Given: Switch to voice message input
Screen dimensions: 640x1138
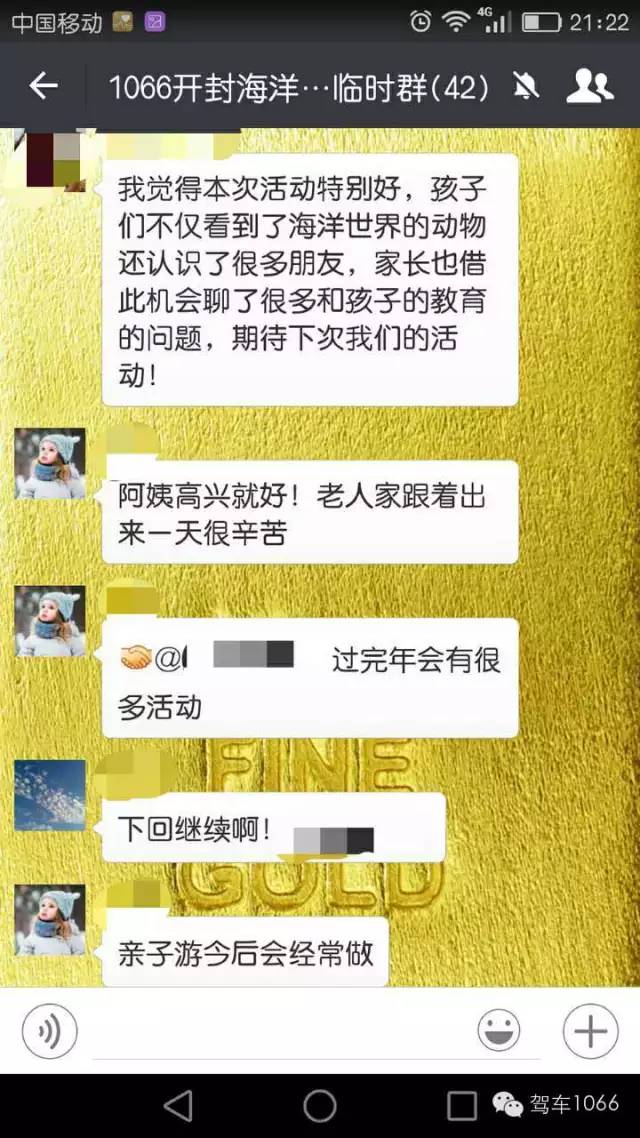Looking at the screenshot, I should click(49, 1030).
